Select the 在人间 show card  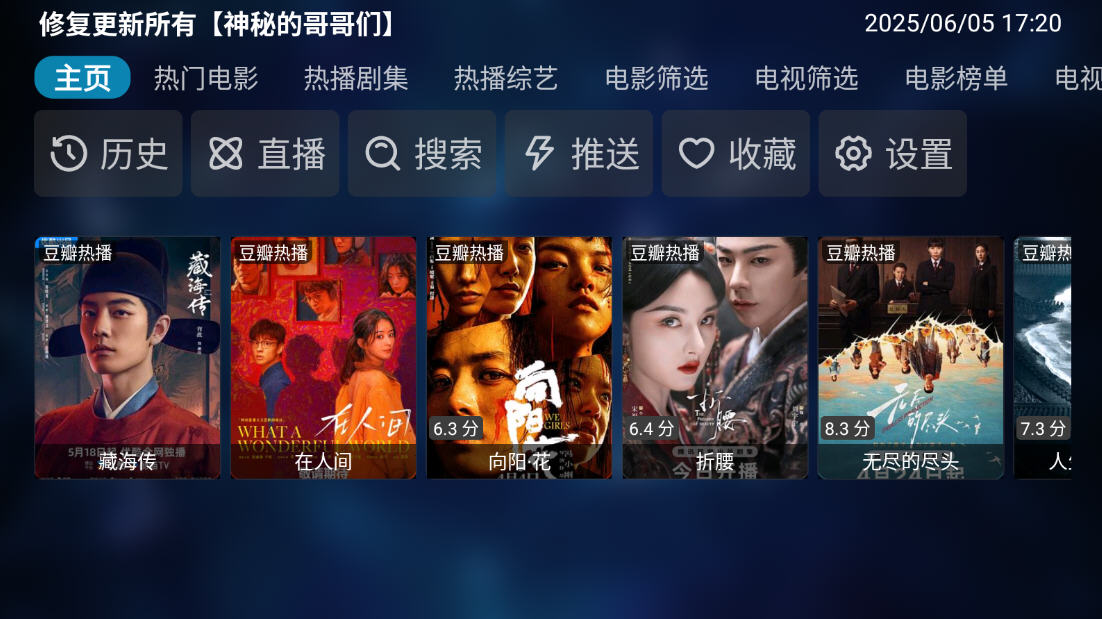pyautogui.click(x=323, y=357)
